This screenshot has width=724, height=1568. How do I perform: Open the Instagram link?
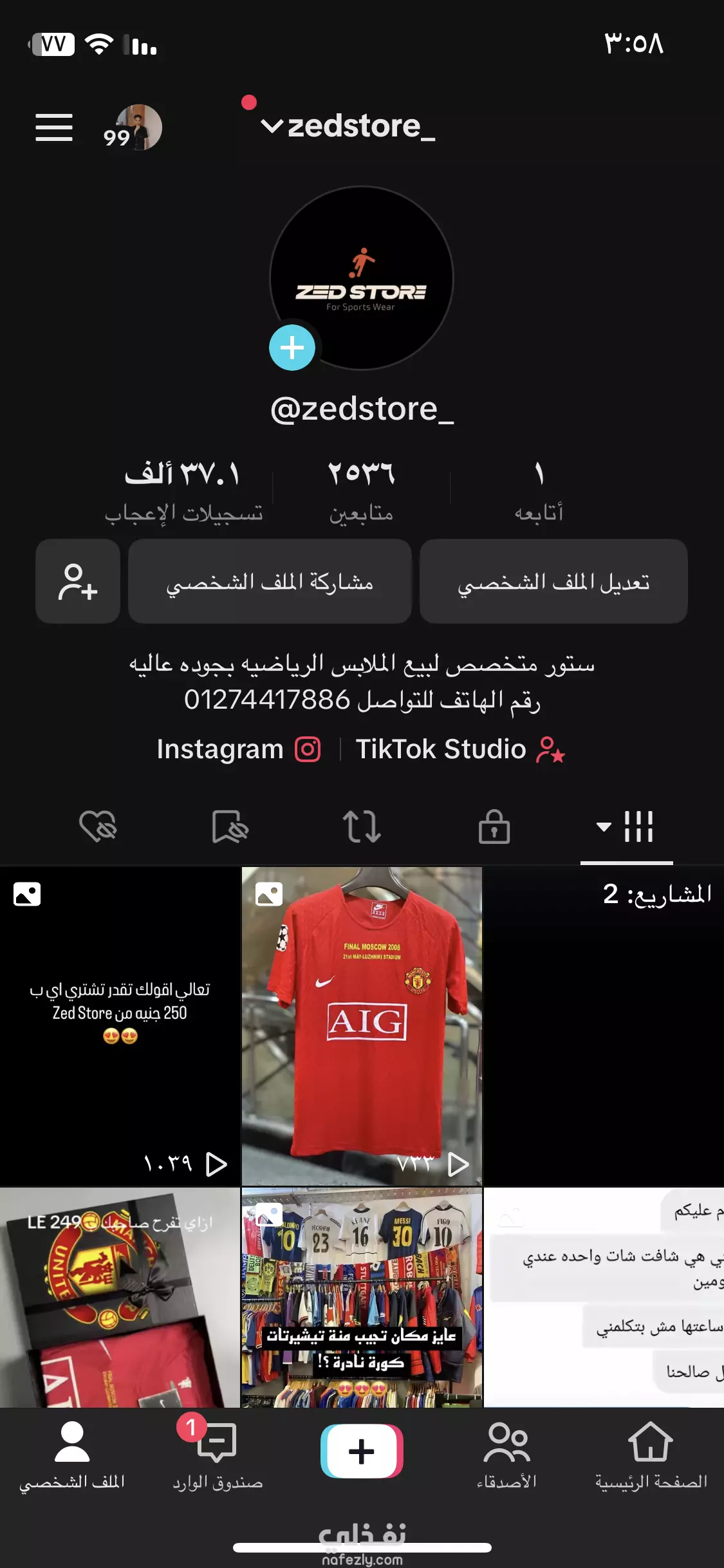point(239,749)
